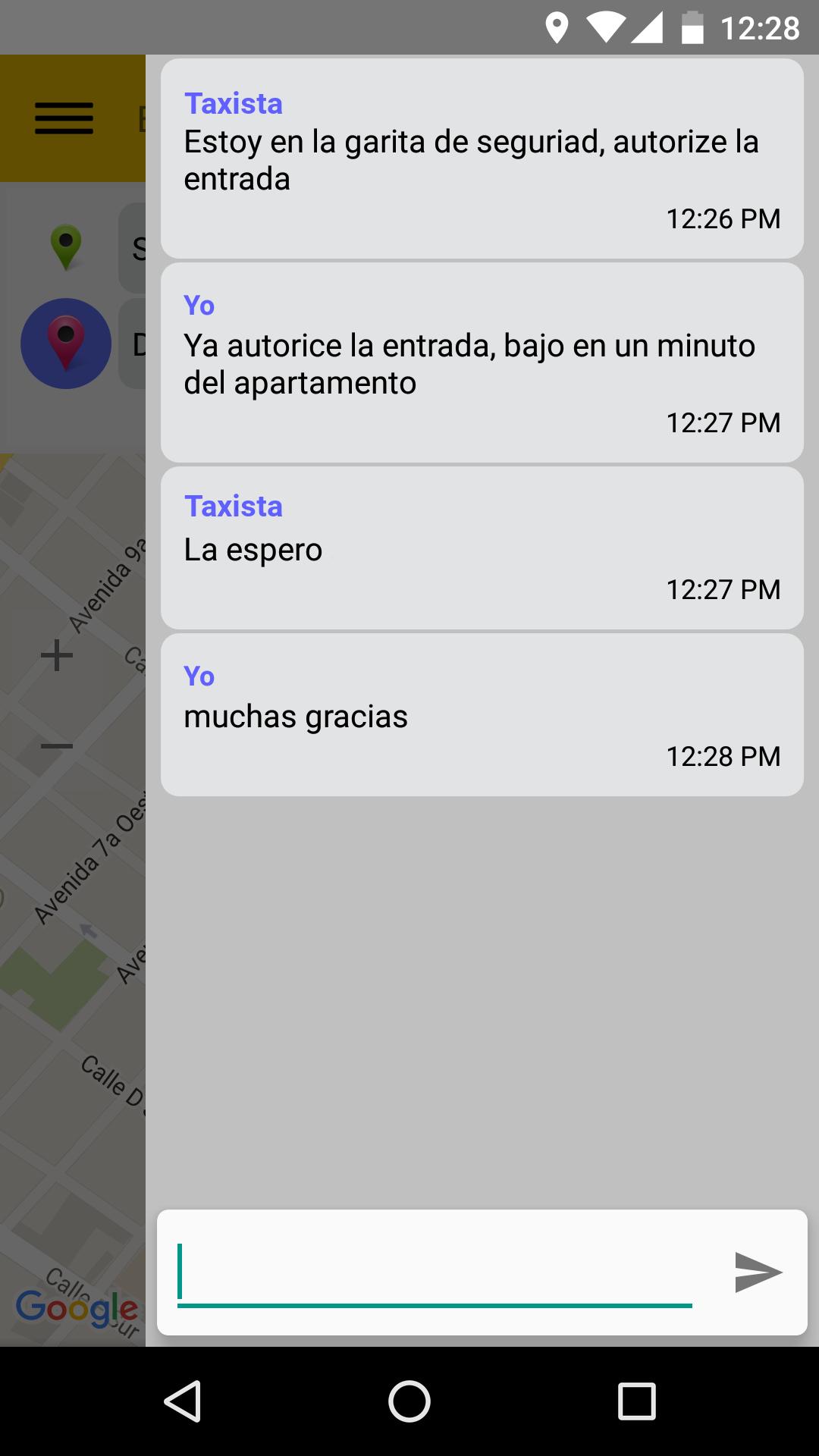Tap the clock showing 12:28
The height and width of the screenshot is (1456, 819).
click(764, 28)
